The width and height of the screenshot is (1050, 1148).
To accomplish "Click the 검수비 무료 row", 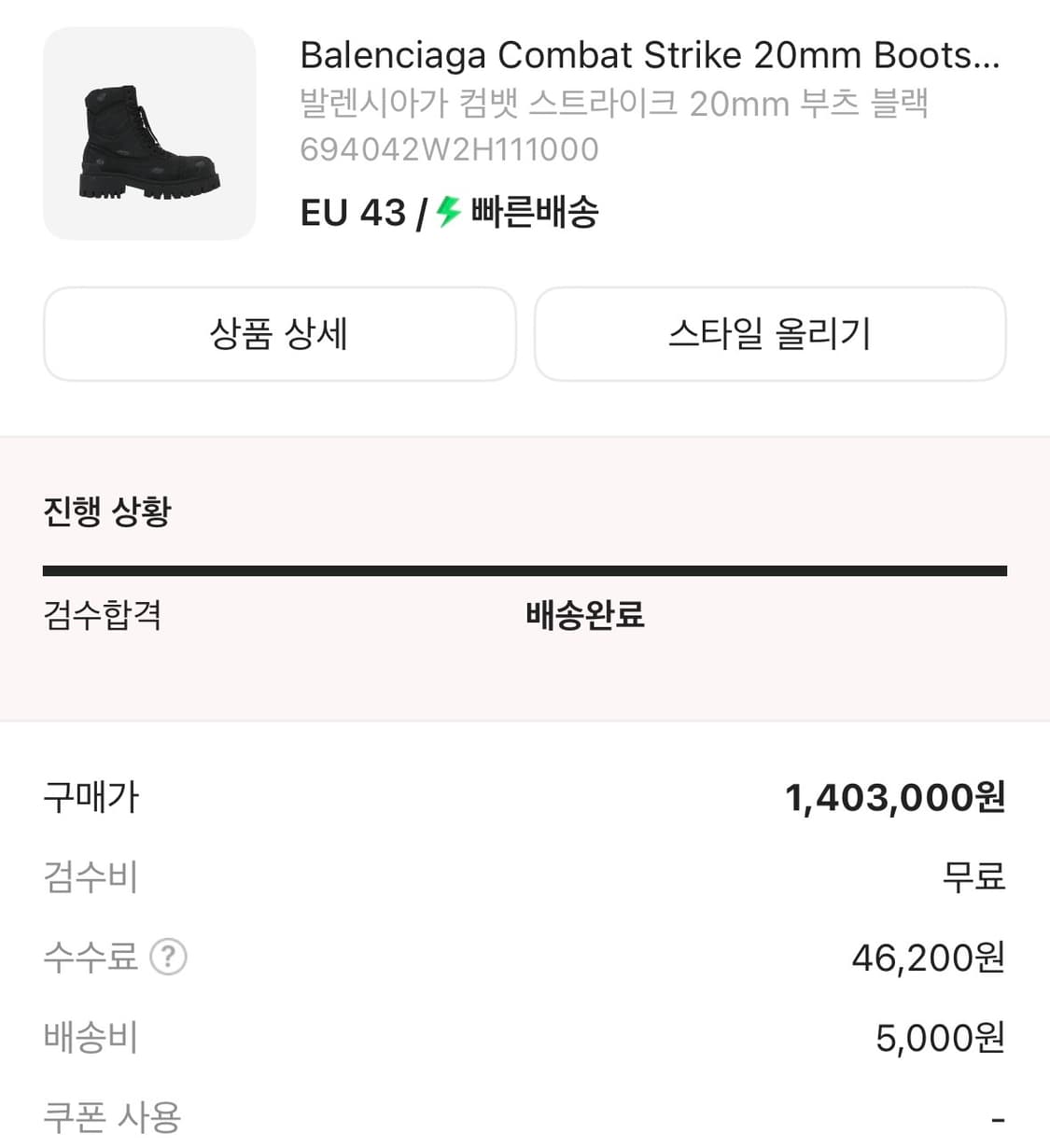I will tap(525, 876).
